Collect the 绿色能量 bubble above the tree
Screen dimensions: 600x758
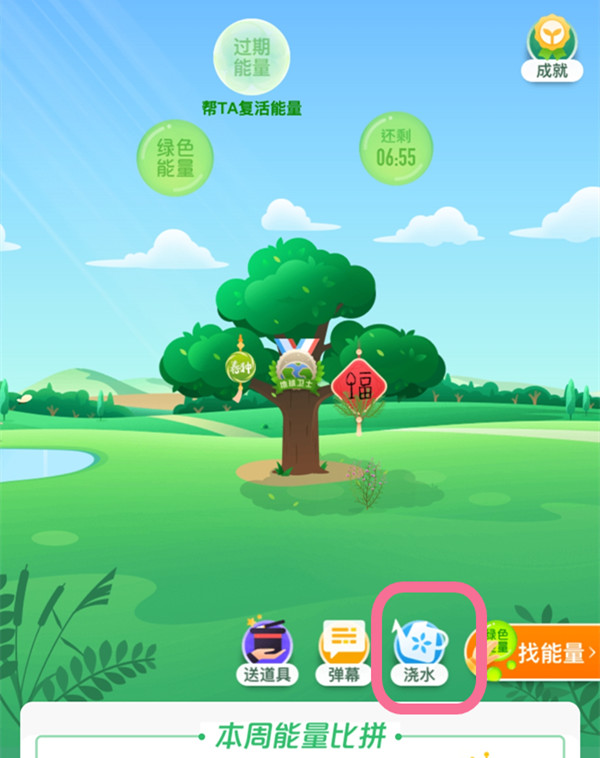175,158
